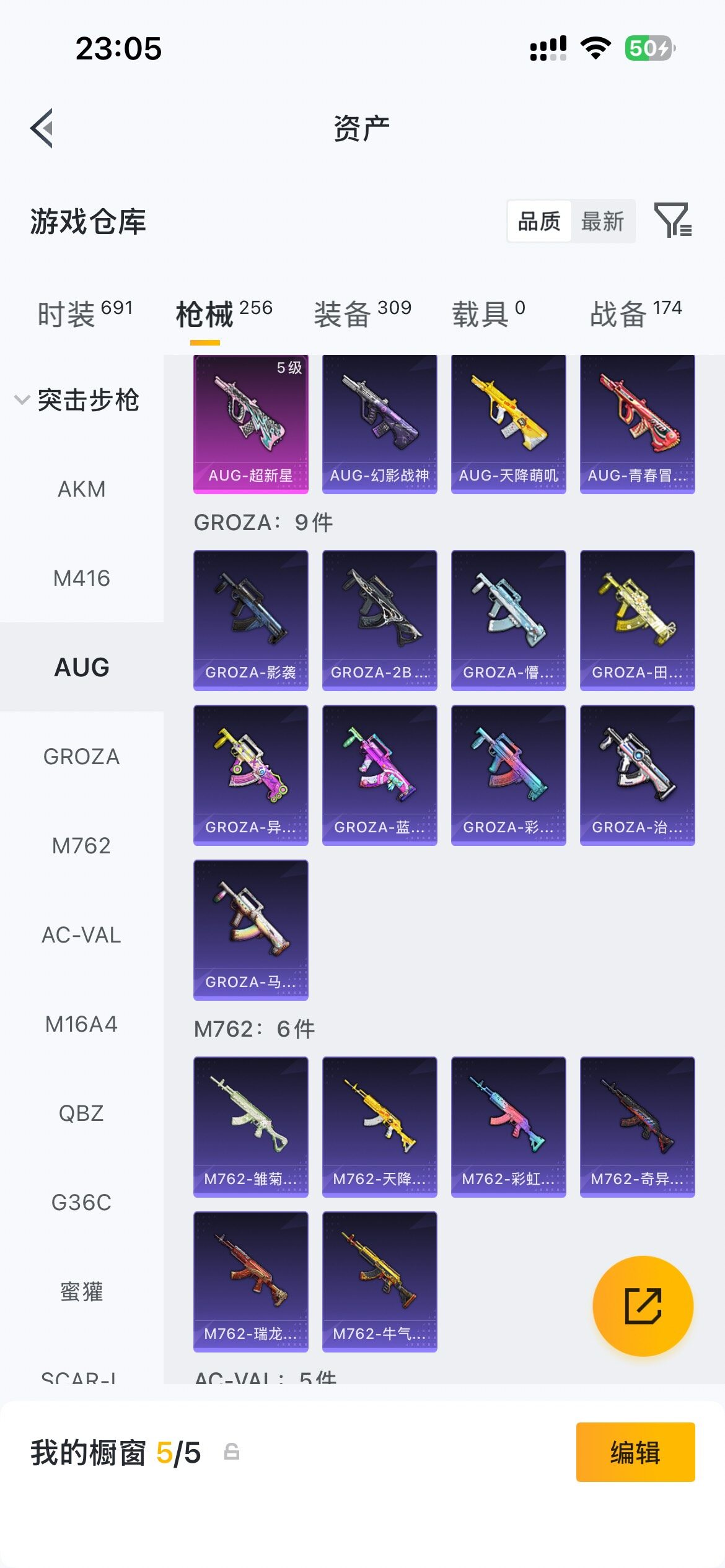Switch to the 装备 tab

click(x=362, y=313)
